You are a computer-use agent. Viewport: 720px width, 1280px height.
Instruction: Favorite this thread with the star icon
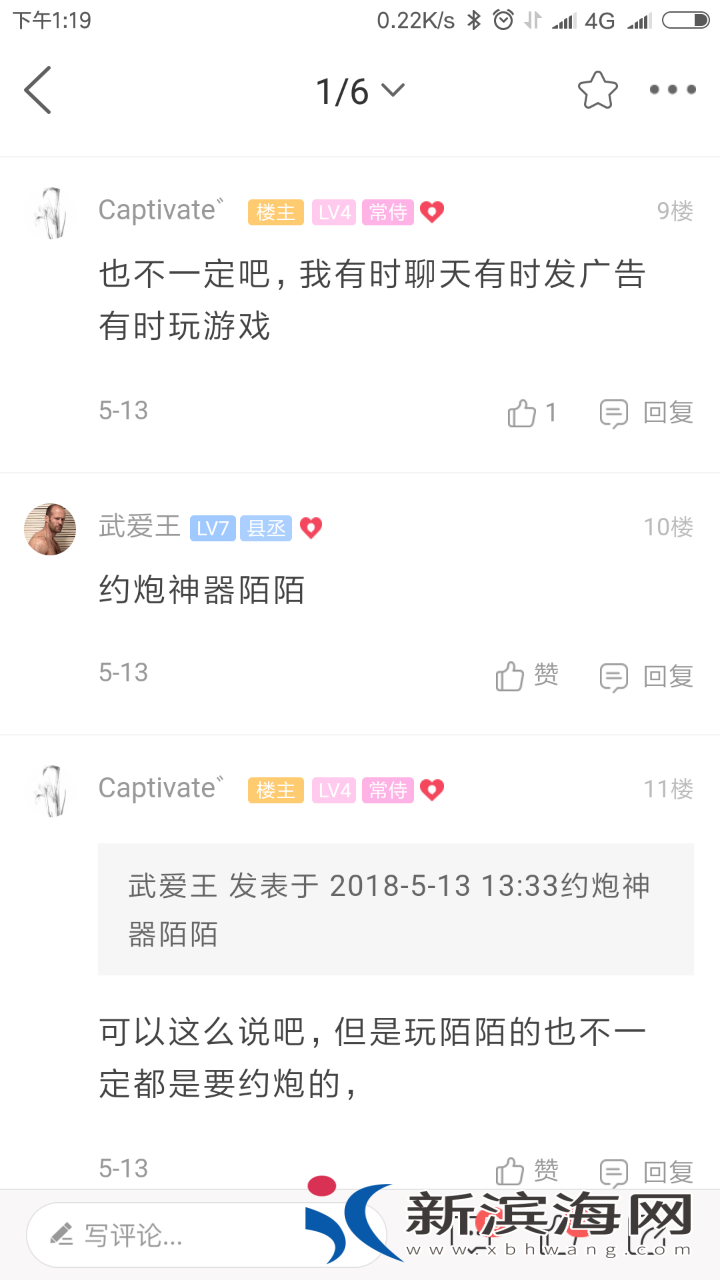(598, 91)
